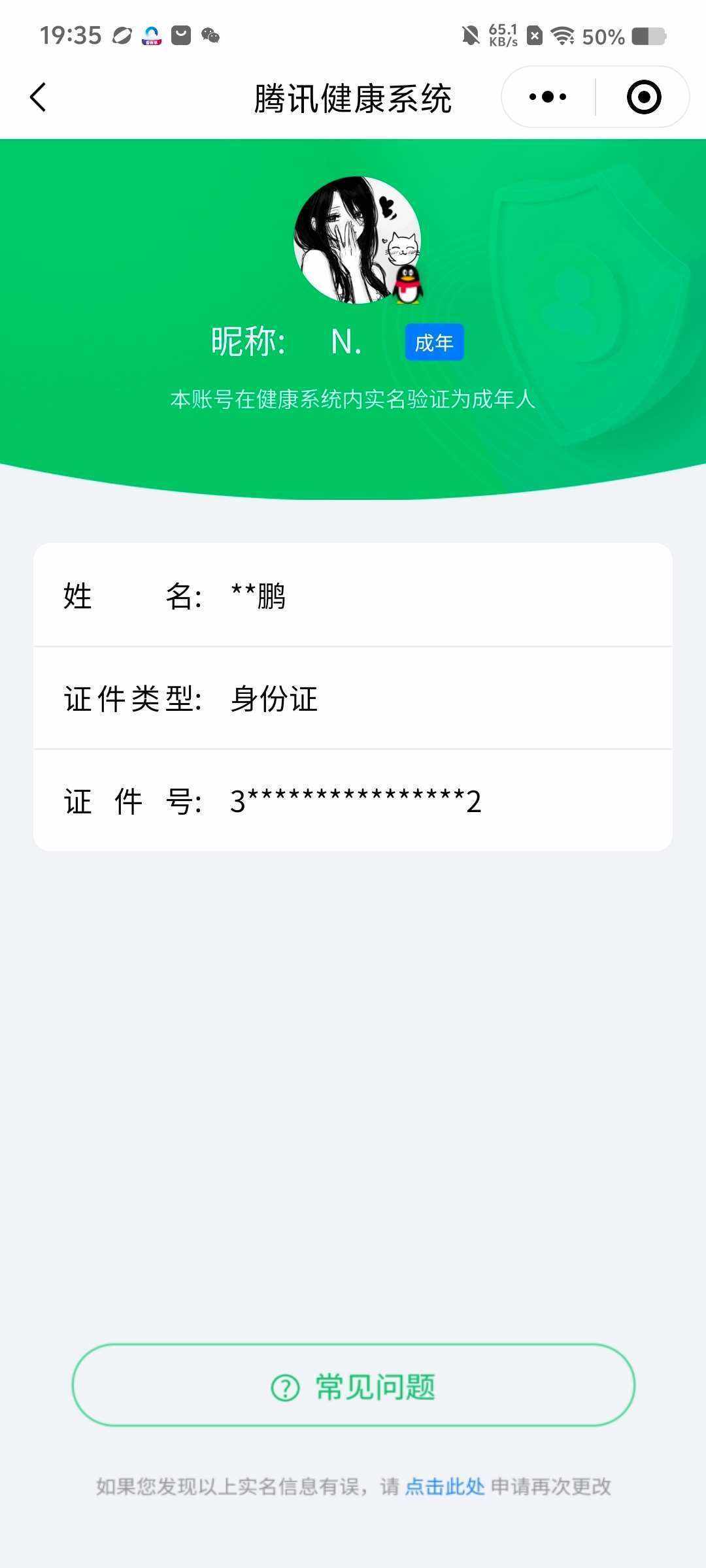Click the 证件类型 ID type row

coord(353,698)
